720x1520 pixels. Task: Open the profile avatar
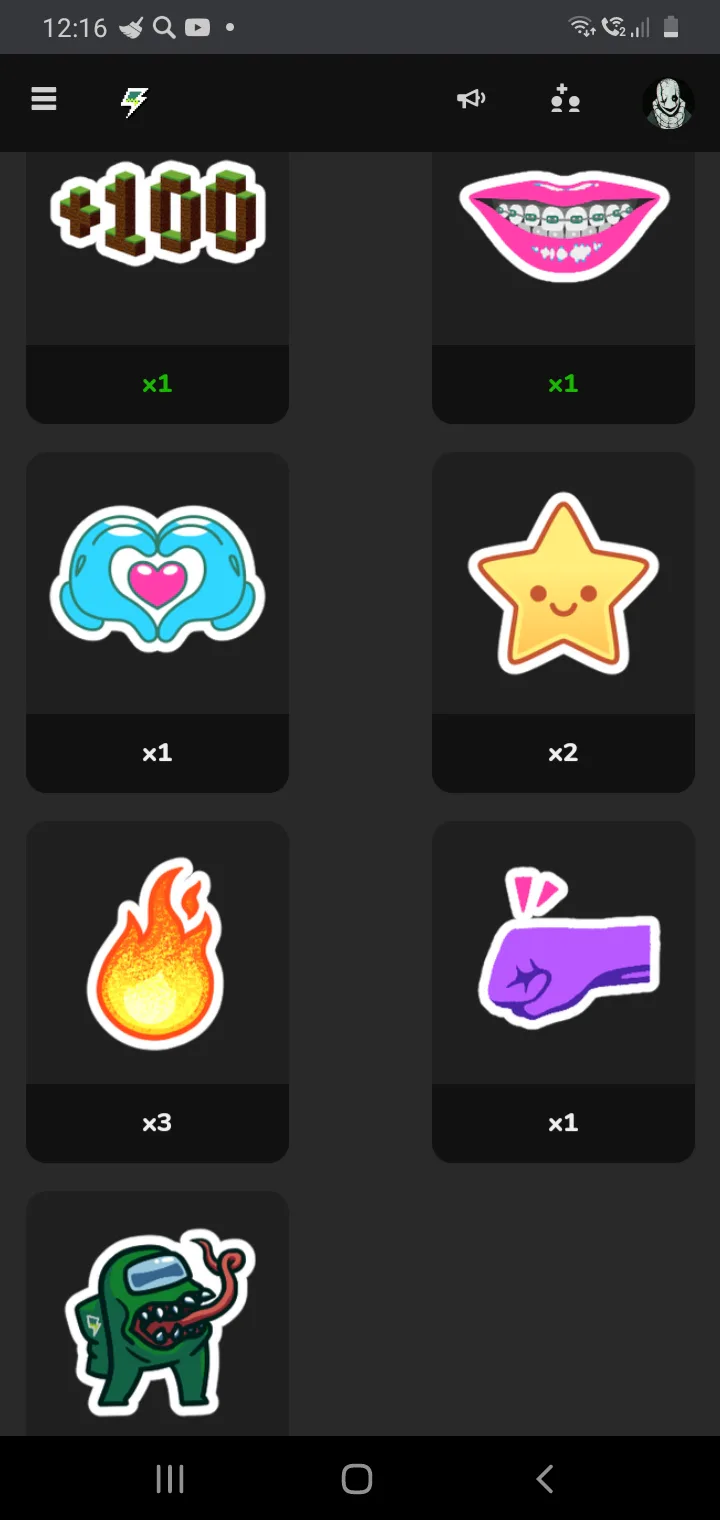tap(667, 102)
